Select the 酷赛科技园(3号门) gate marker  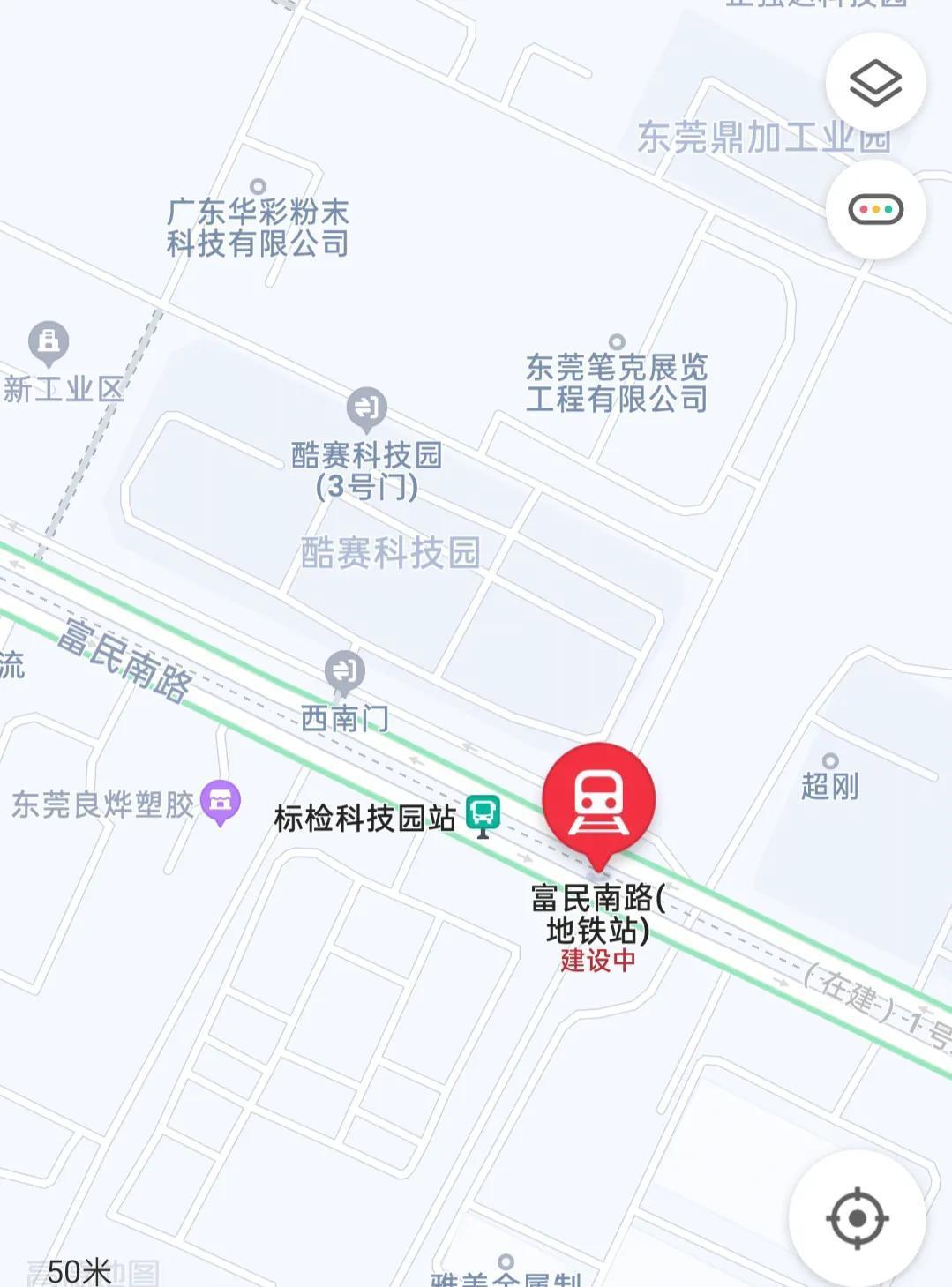[x=366, y=408]
